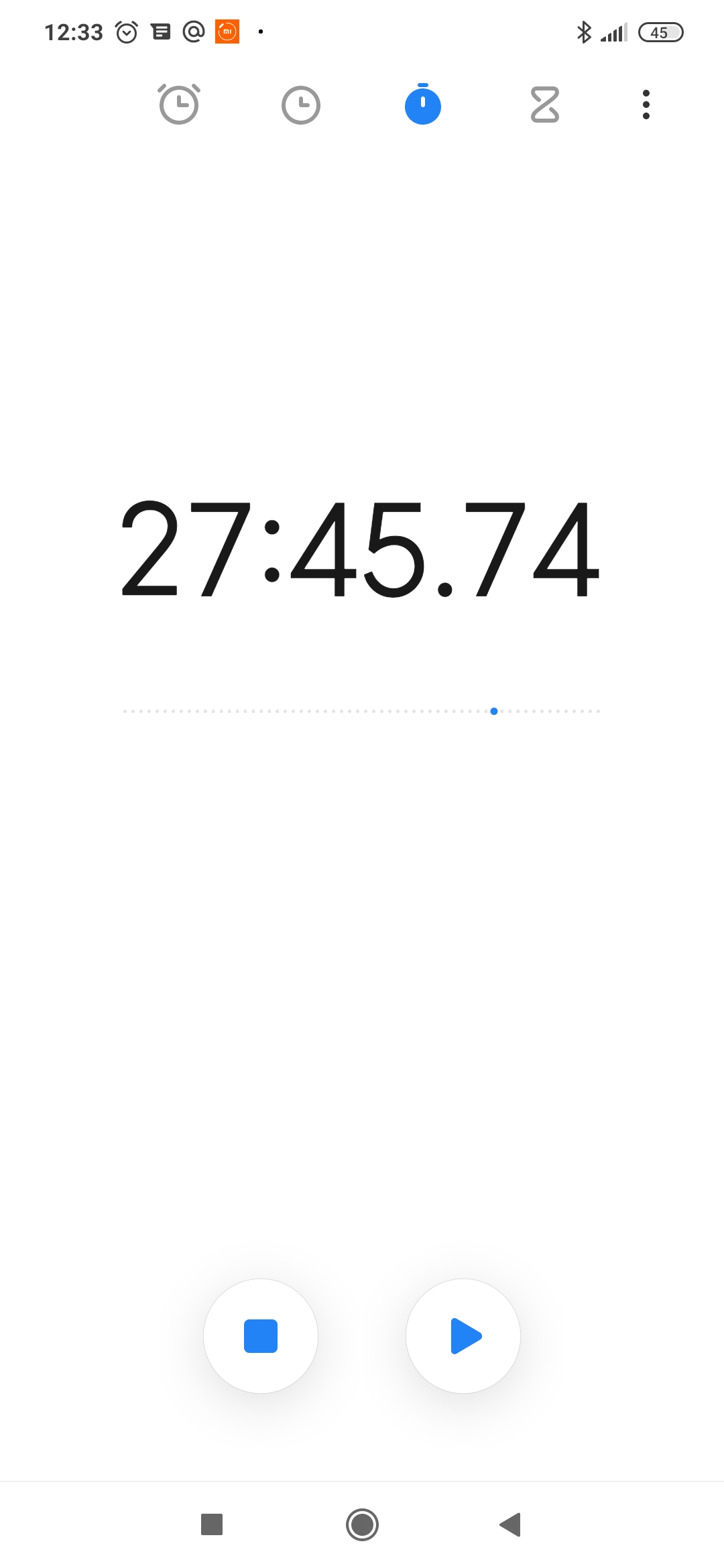Switch to the Alarm tab
This screenshot has height=1568, width=724.
pyautogui.click(x=179, y=105)
